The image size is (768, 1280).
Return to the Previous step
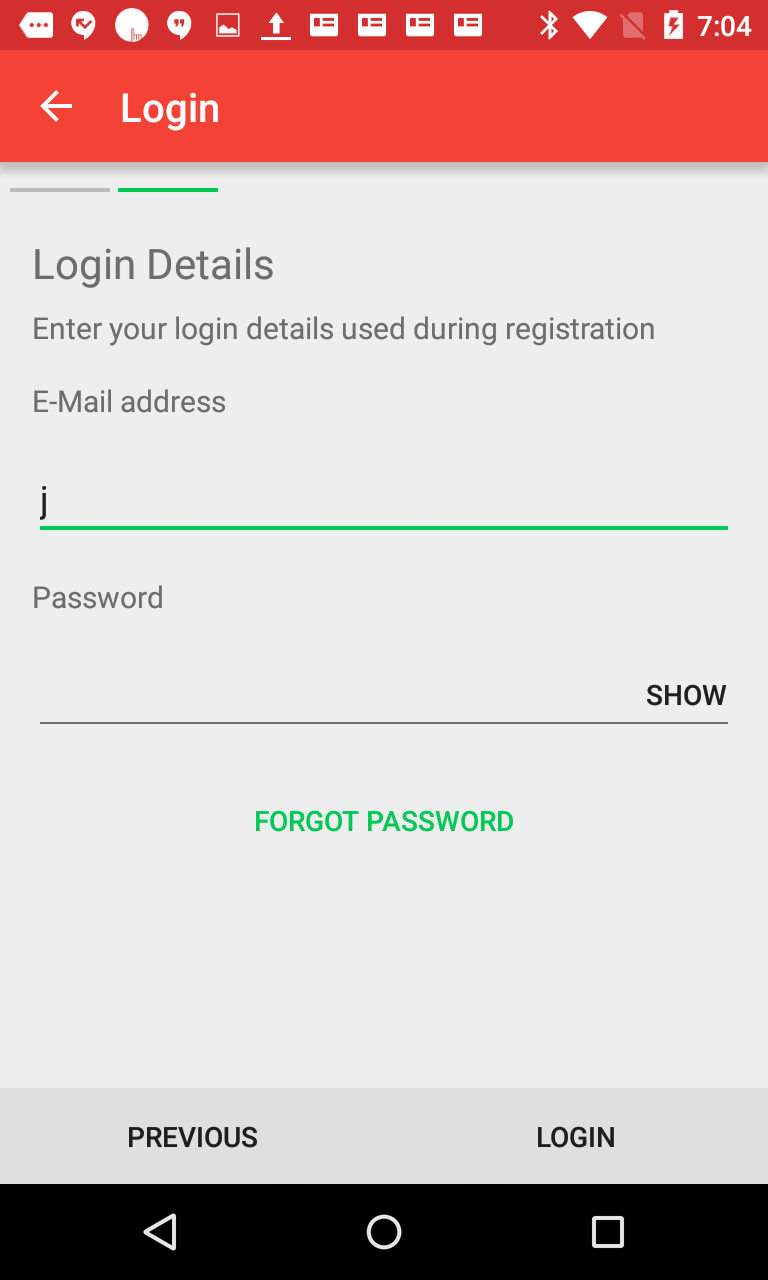(192, 1137)
